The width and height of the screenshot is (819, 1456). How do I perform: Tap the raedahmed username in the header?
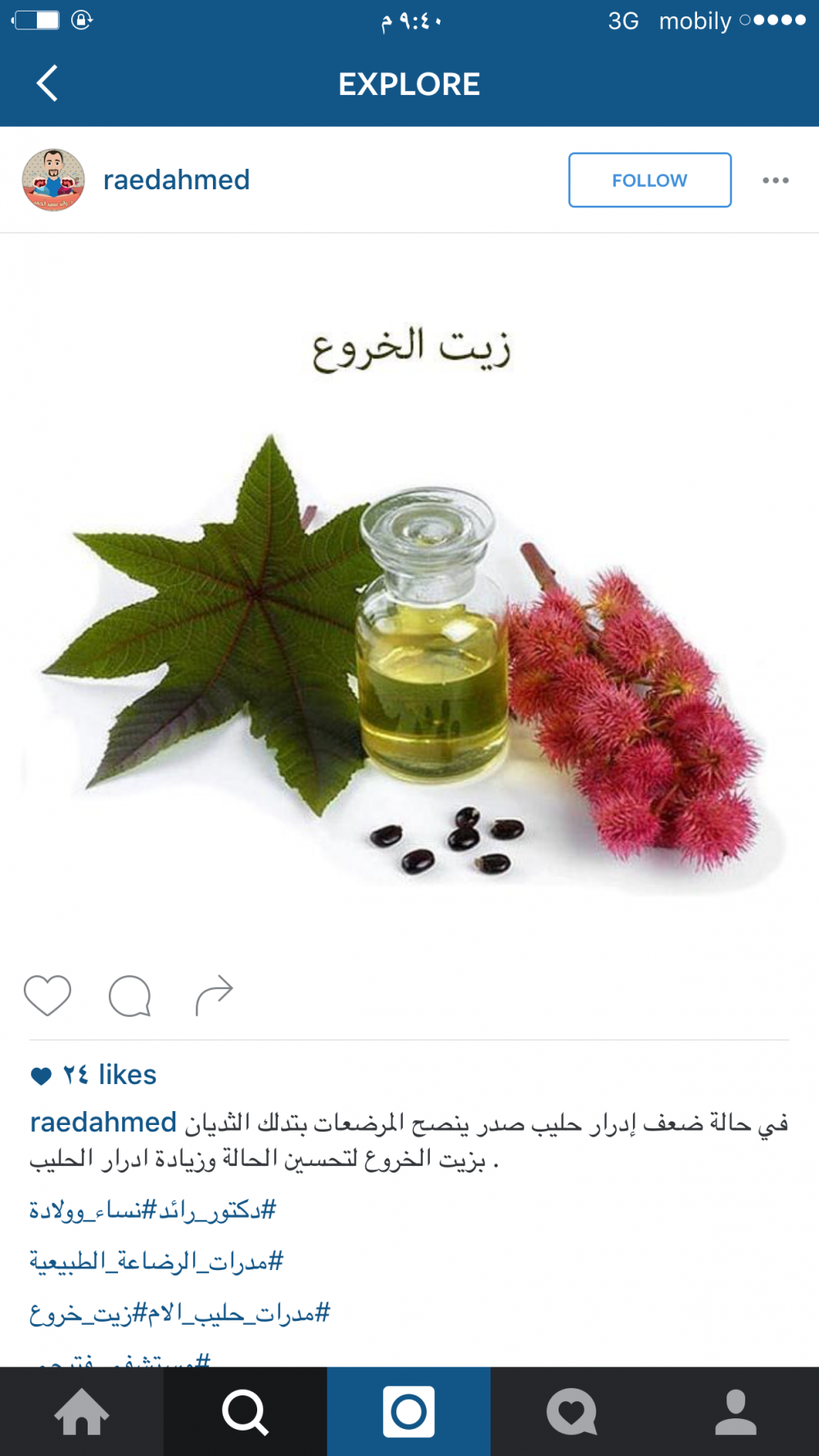coord(176,180)
